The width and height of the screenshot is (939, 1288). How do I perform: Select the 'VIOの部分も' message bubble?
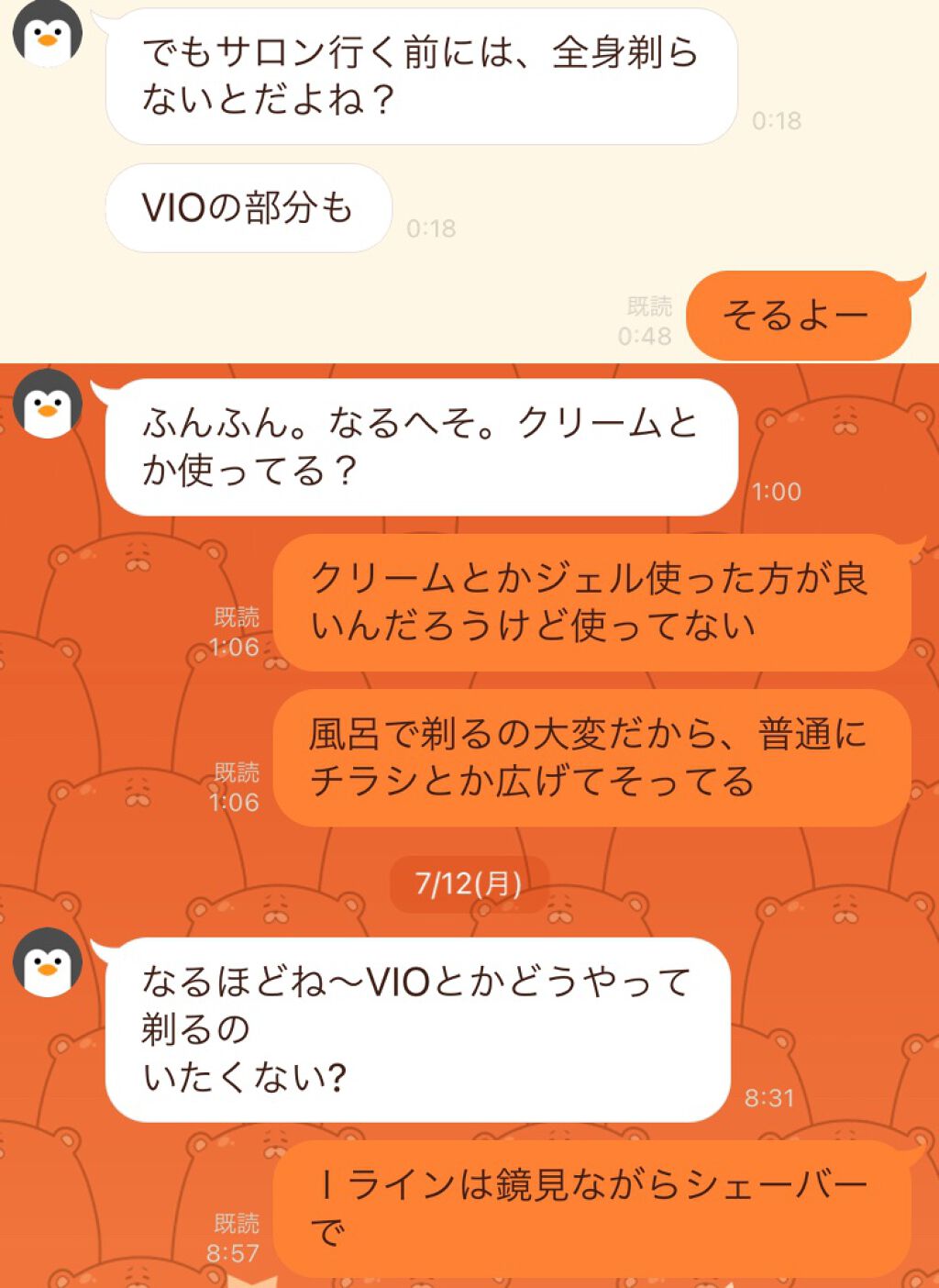[249, 208]
